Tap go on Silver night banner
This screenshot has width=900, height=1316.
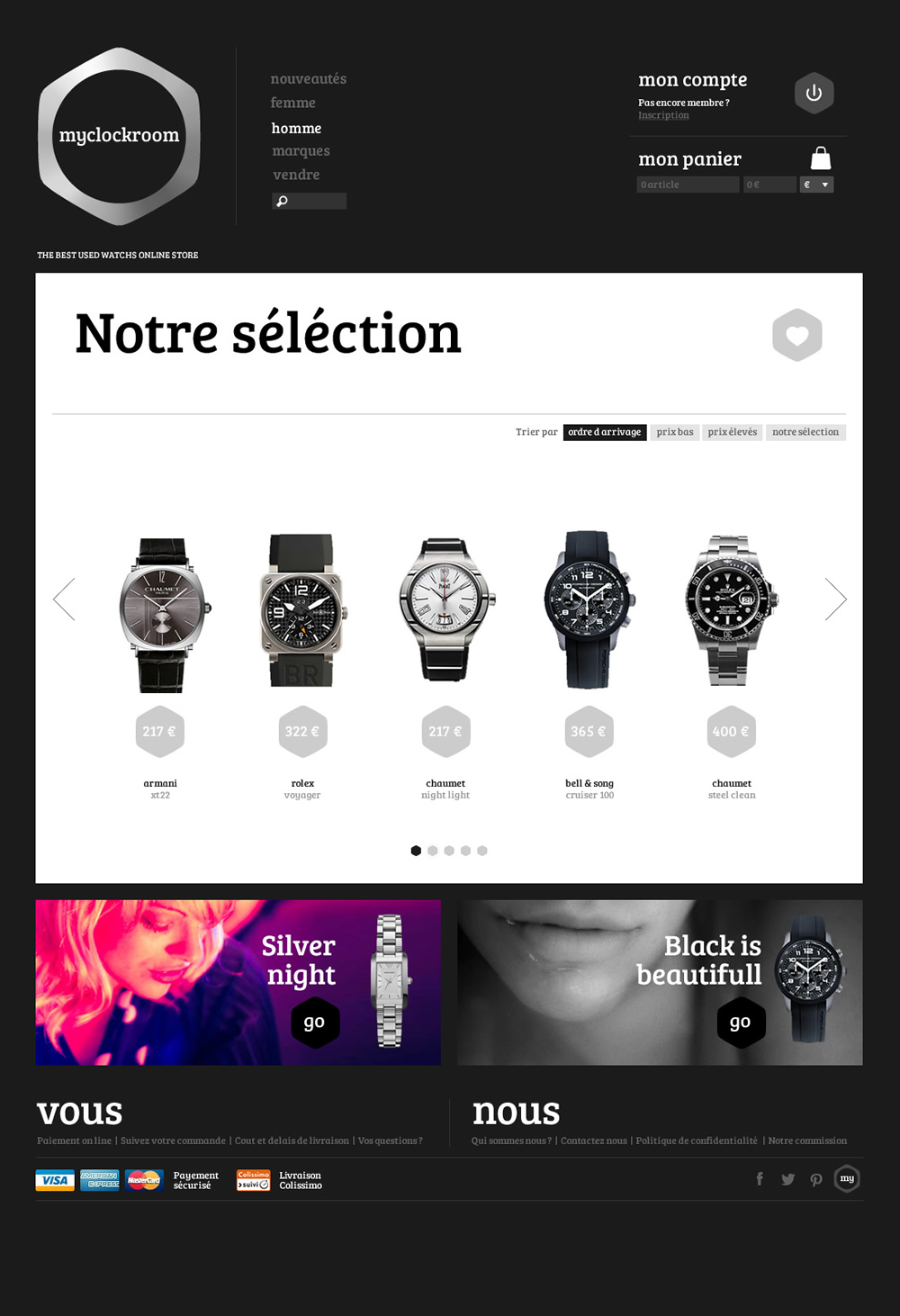(314, 1023)
